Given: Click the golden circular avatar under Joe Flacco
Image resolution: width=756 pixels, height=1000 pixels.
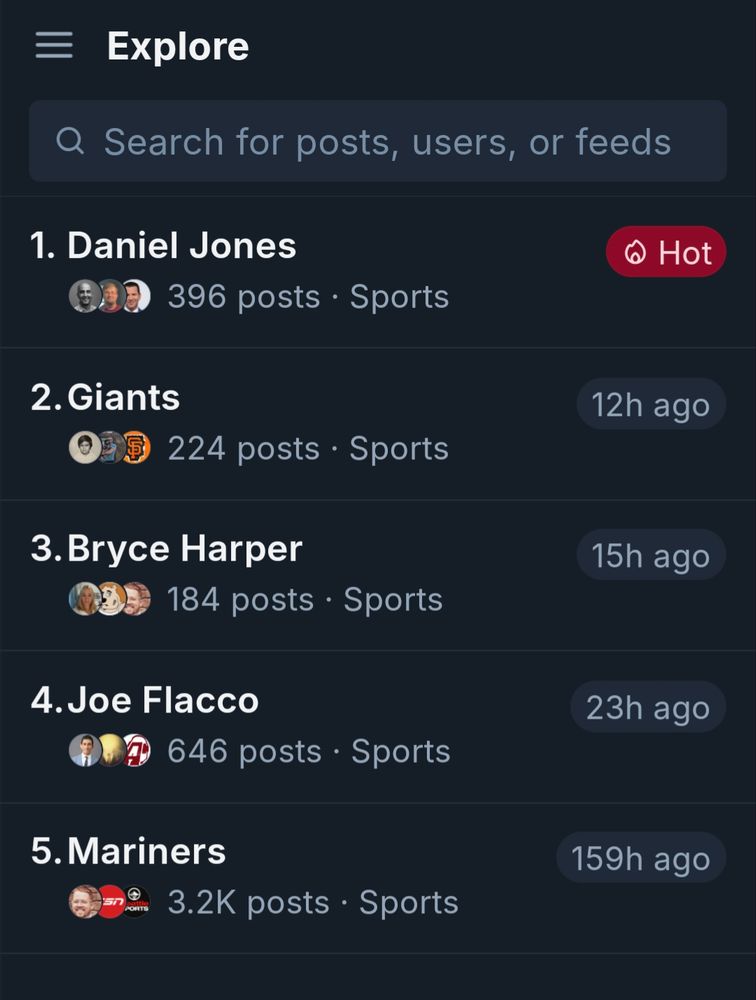Looking at the screenshot, I should click(111, 749).
